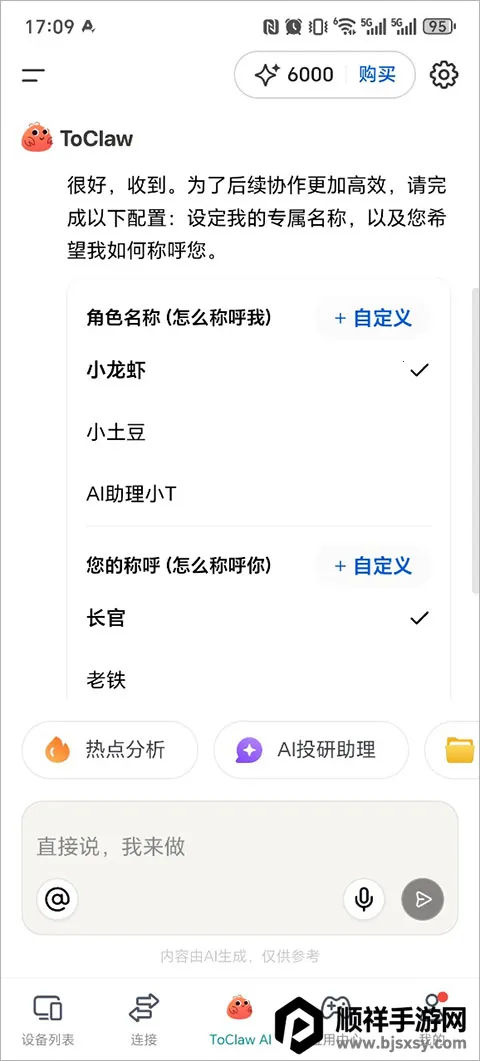The width and height of the screenshot is (480, 1061).
Task: Add a custom name beside 角色名称
Action: [x=373, y=317]
